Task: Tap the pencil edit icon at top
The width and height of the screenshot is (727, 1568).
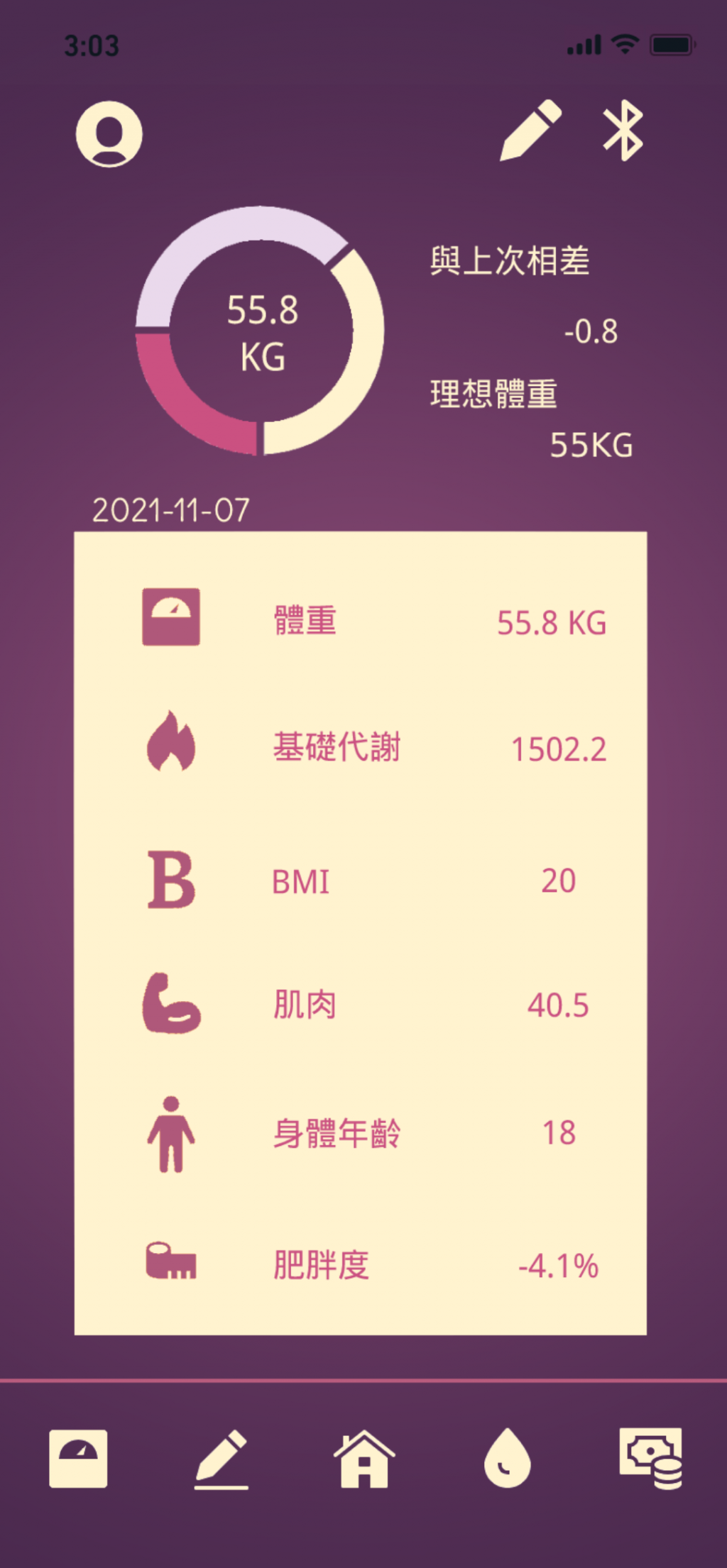Action: [x=530, y=131]
